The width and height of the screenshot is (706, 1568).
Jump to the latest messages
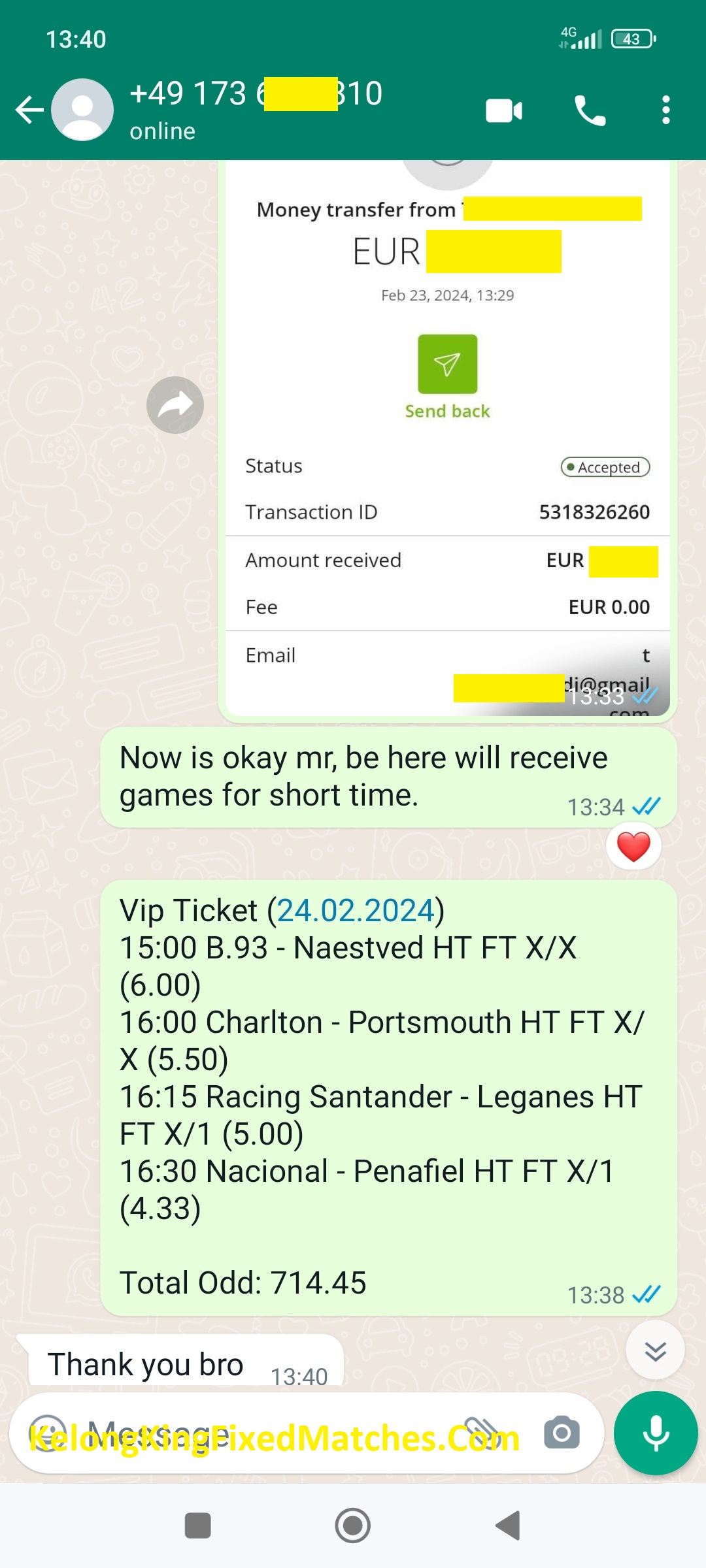coord(655,1350)
